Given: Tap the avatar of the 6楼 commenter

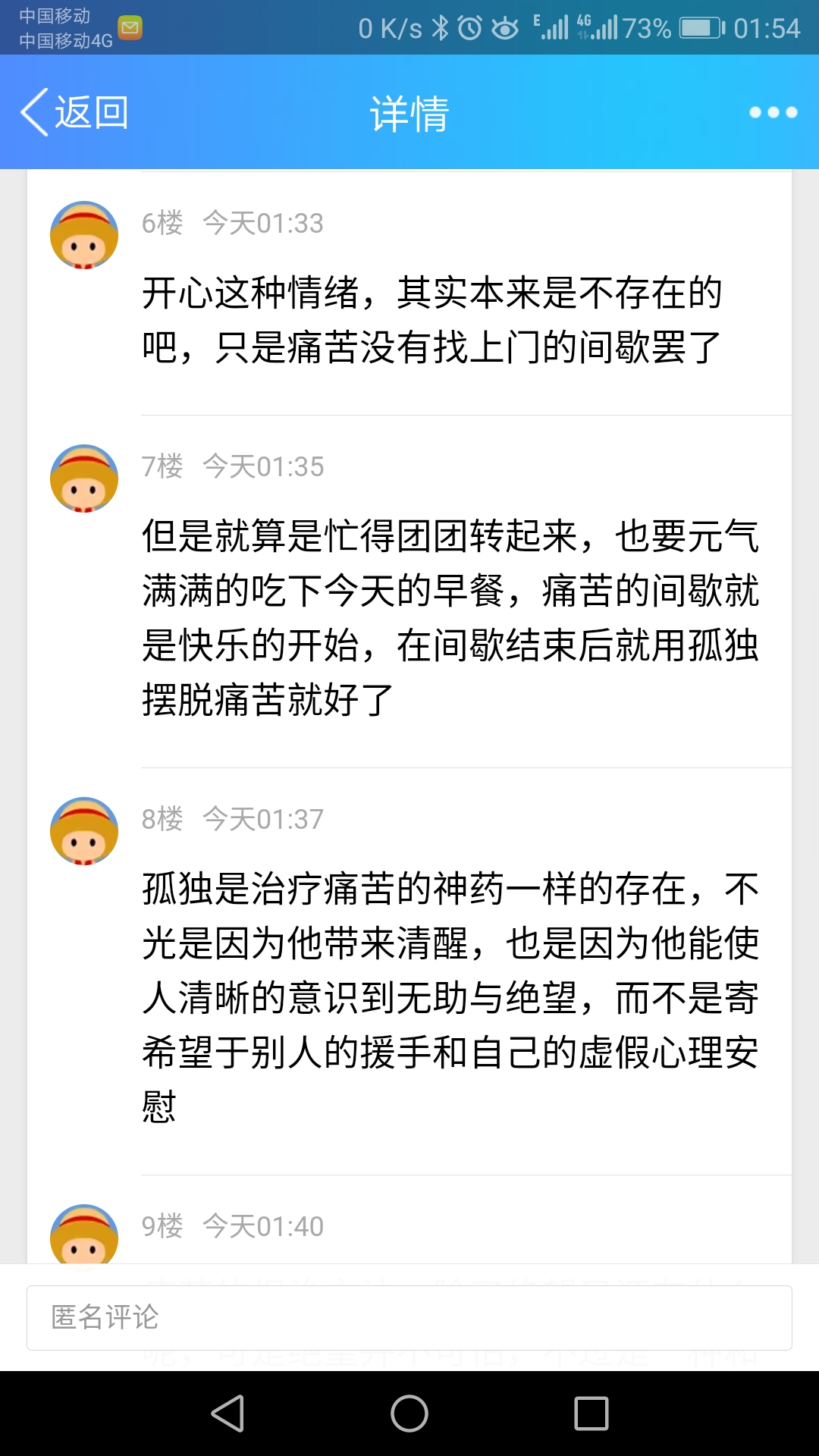Looking at the screenshot, I should click(84, 235).
